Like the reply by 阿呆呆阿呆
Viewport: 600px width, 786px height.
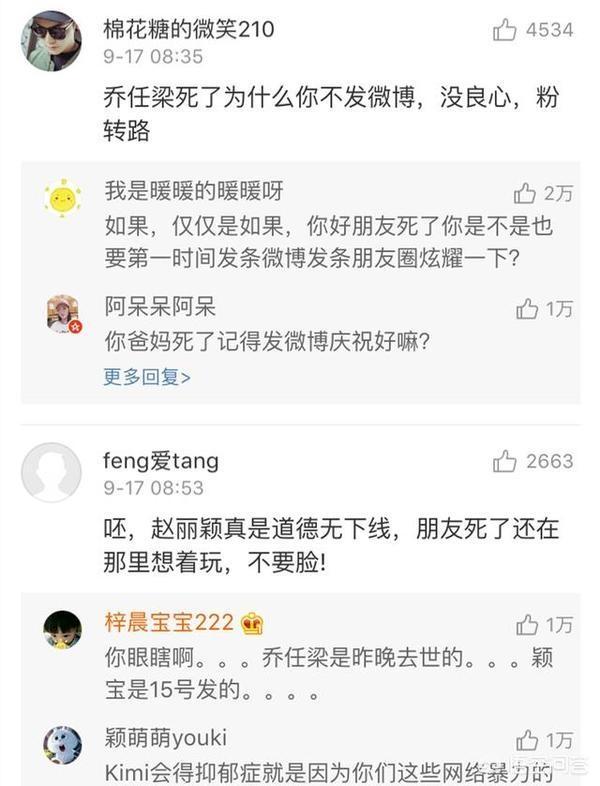(527, 309)
